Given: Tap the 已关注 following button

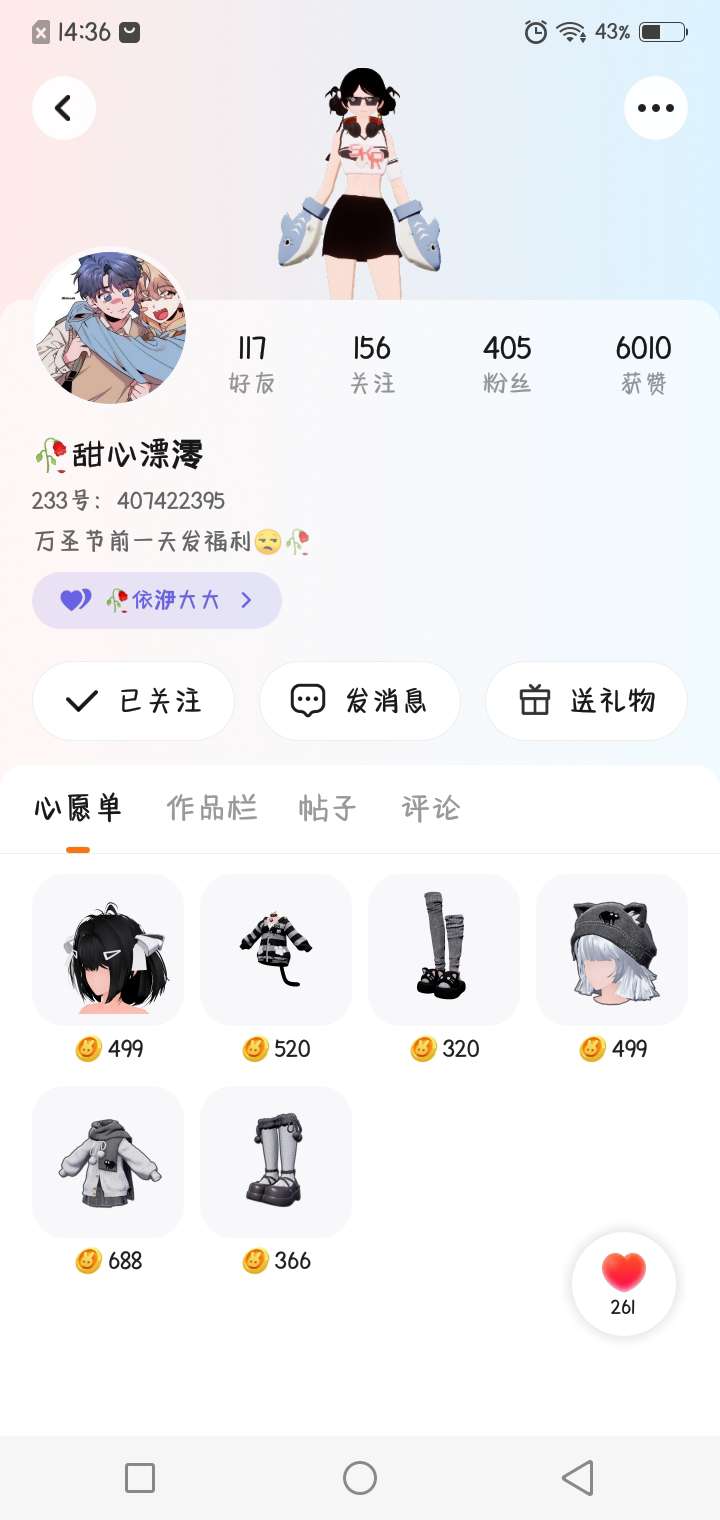Looking at the screenshot, I should click(133, 701).
